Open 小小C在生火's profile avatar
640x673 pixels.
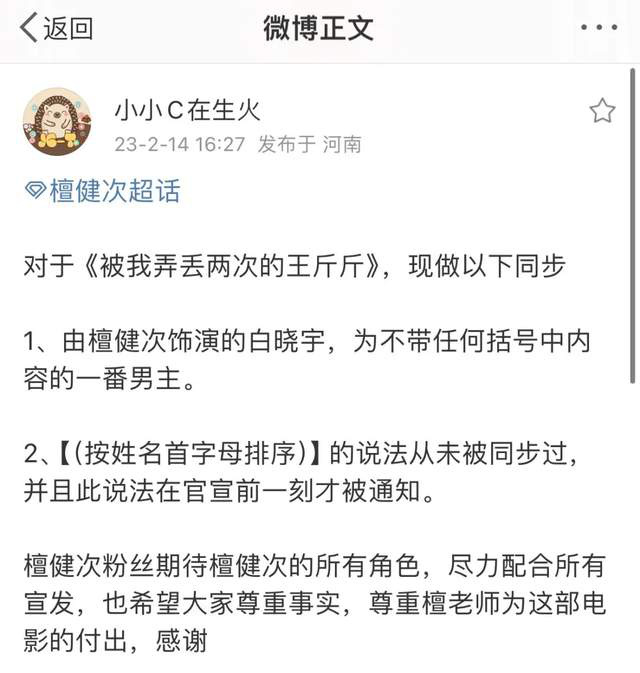[56, 121]
